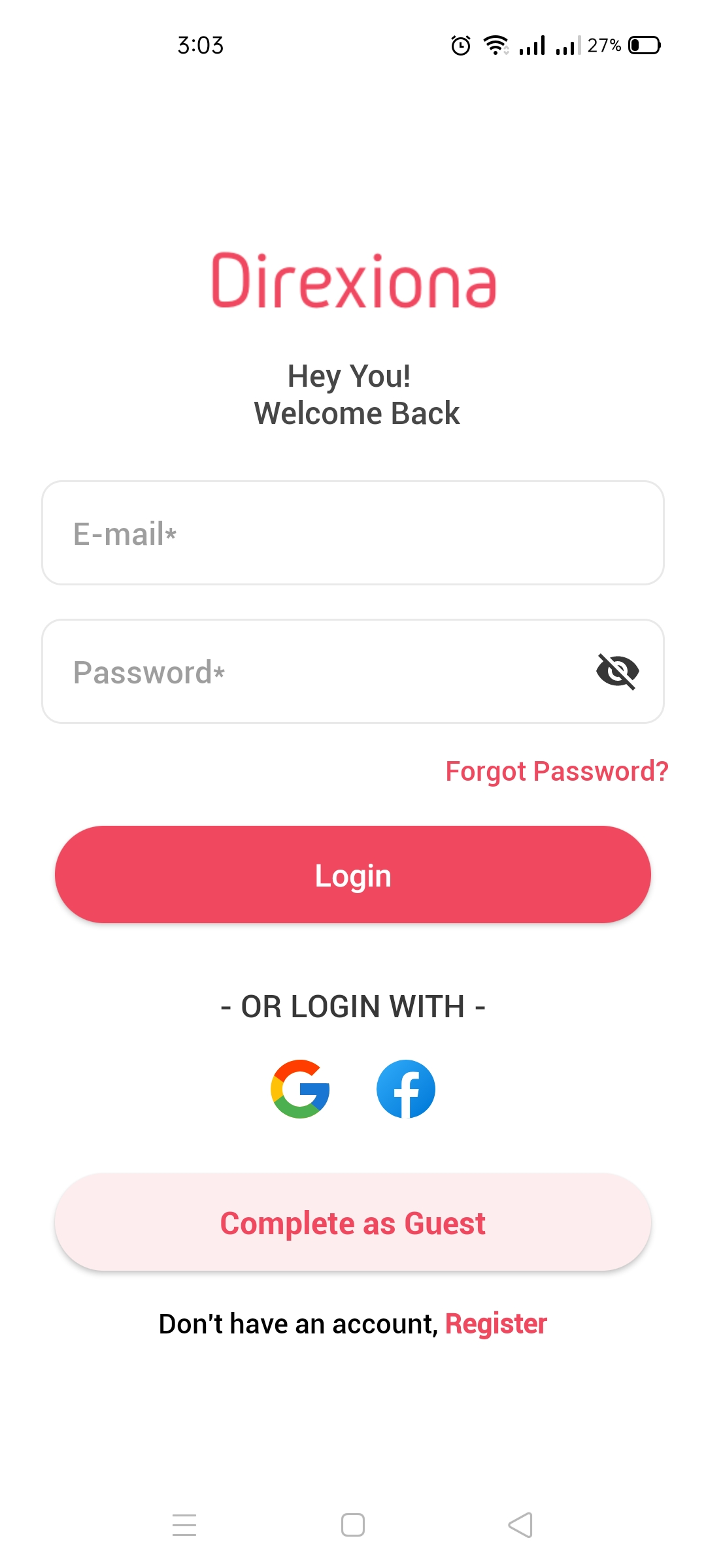Select Complete as Guest
The height and width of the screenshot is (1568, 706).
click(353, 1222)
